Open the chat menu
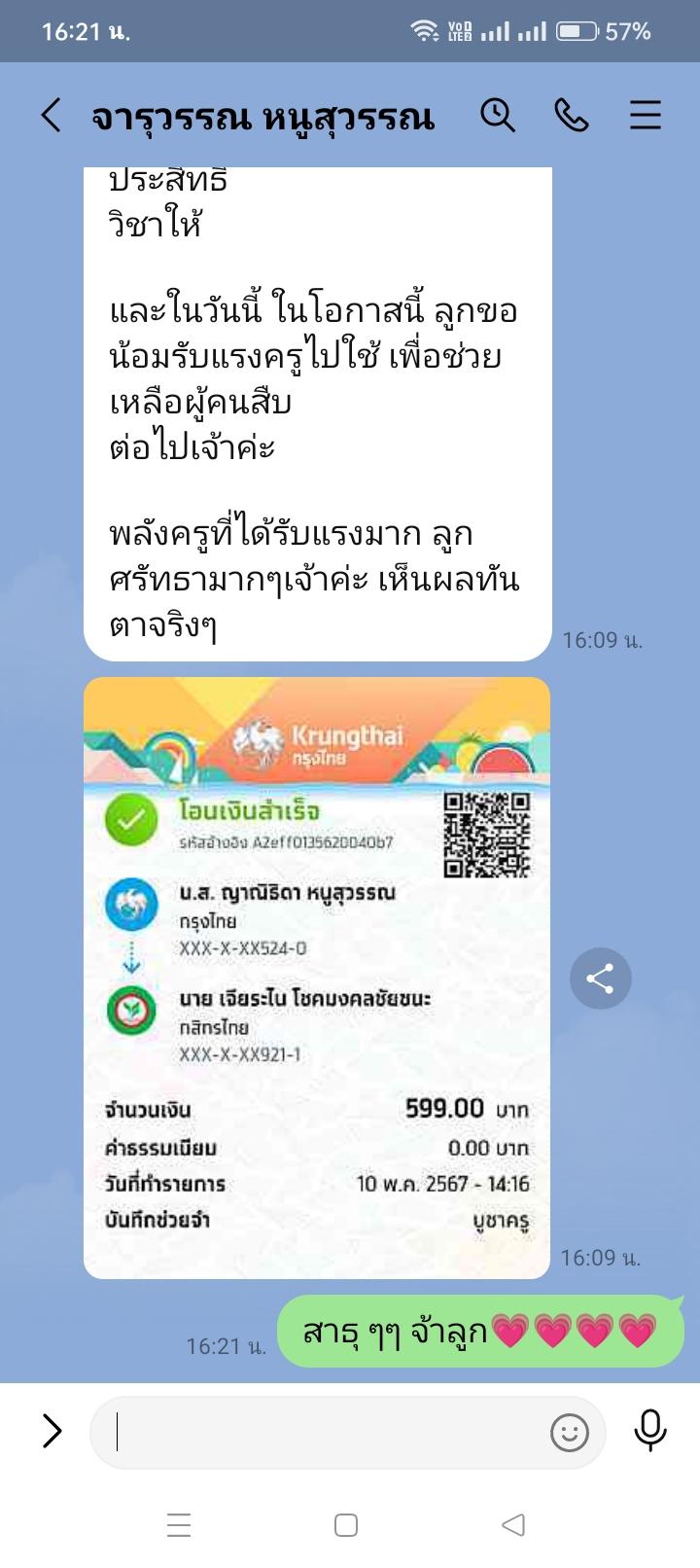The image size is (700, 1568). tap(645, 116)
